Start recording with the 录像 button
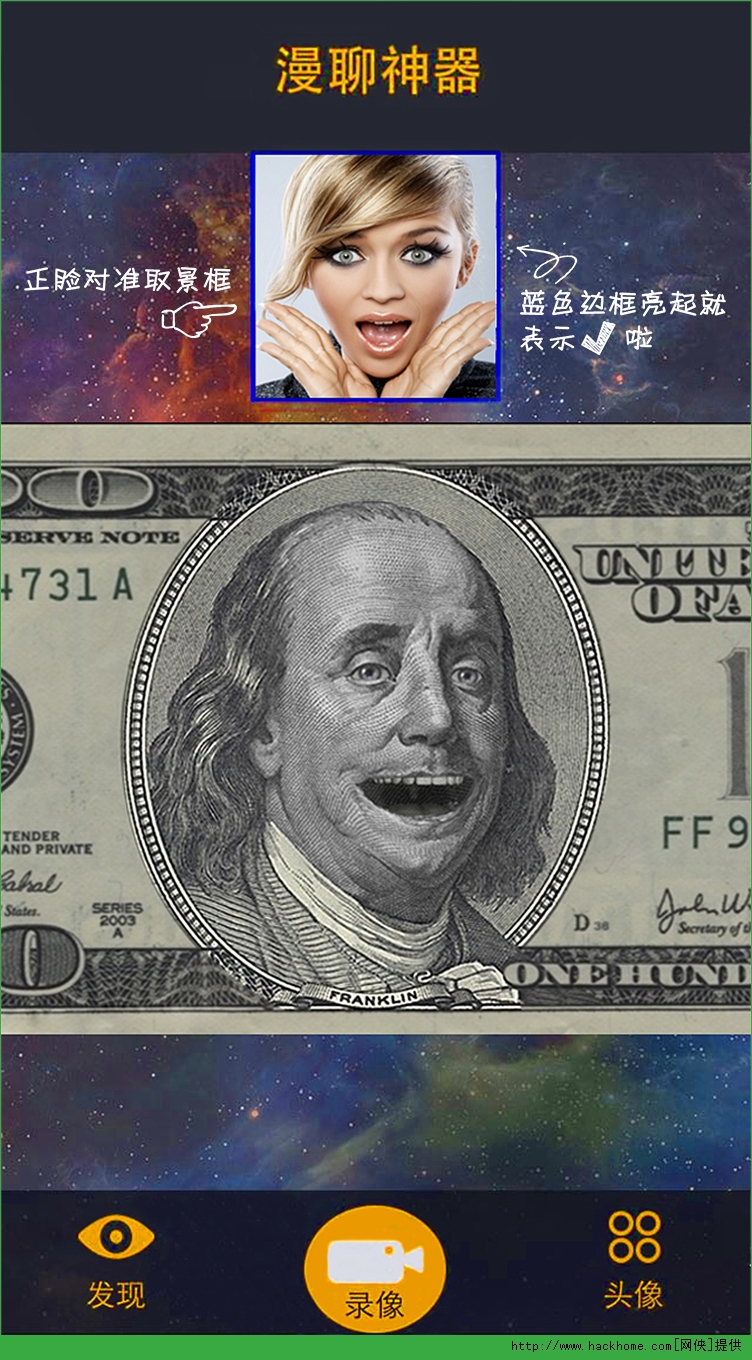752x1360 pixels. click(375, 1269)
